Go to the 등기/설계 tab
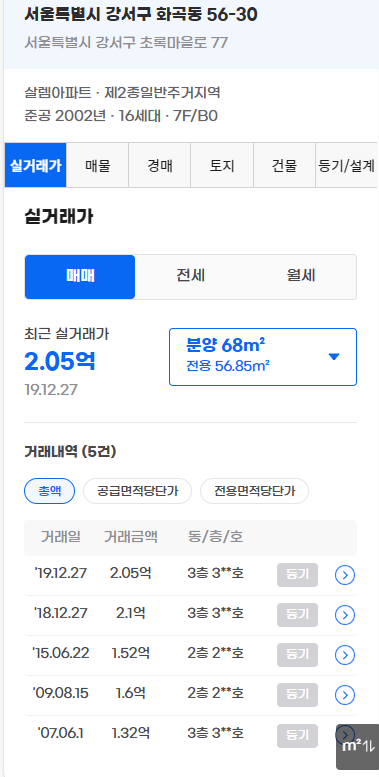Viewport: 379px width, 777px height. click(x=346, y=165)
